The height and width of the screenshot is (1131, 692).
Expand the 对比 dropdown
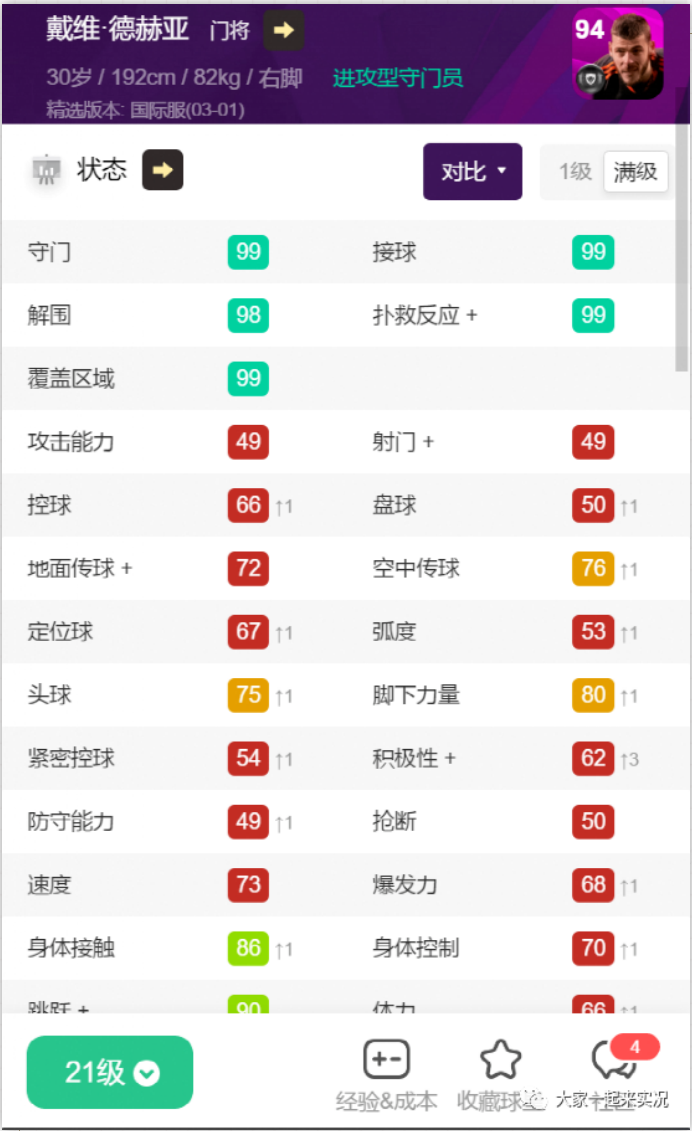473,172
